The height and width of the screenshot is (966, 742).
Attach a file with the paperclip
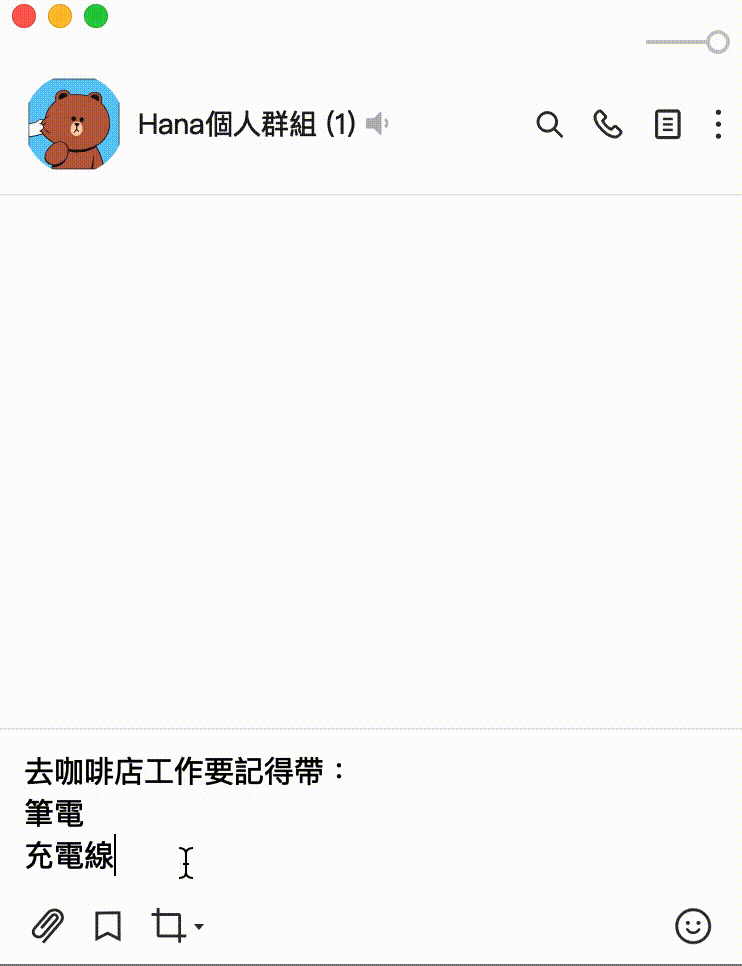pos(48,926)
